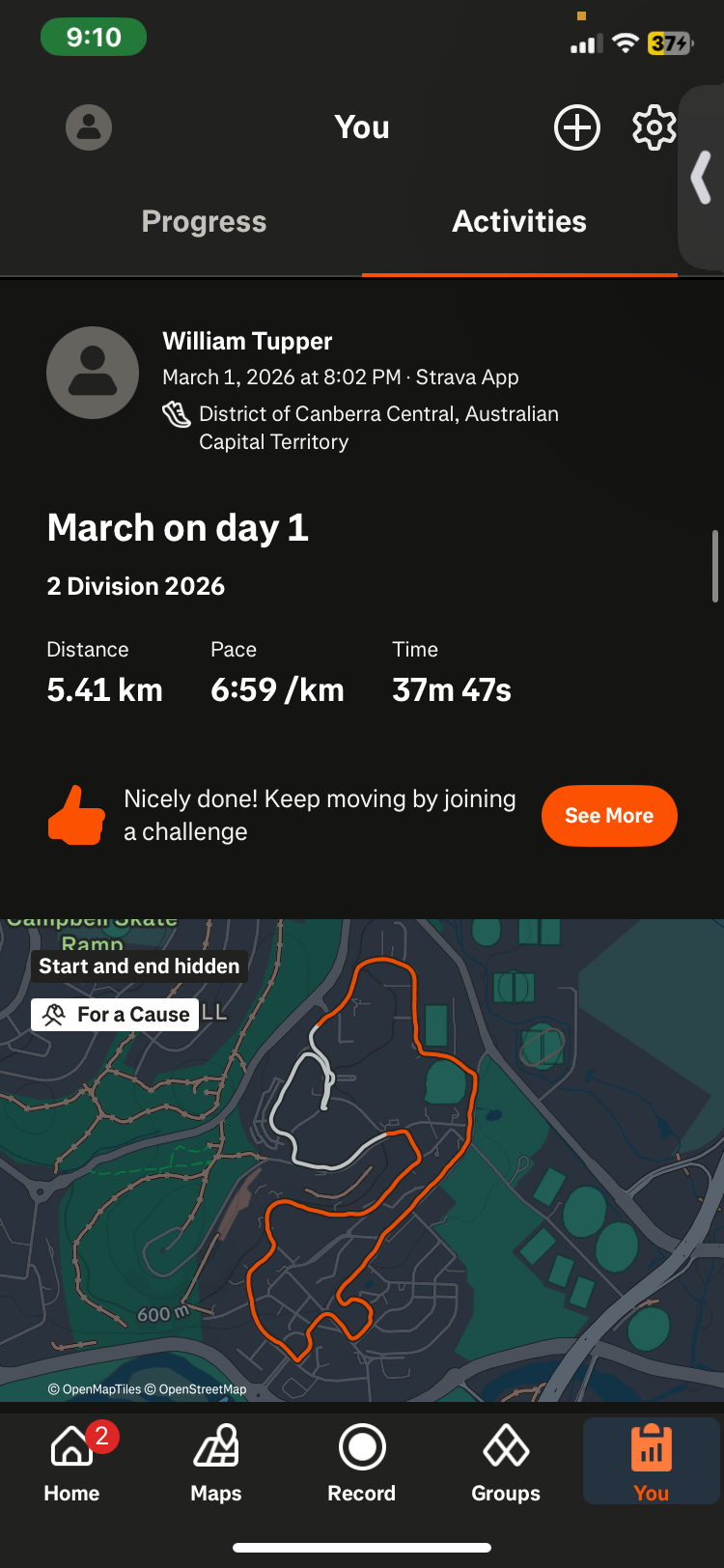Switch to the Progress tab
Viewport: 724px width, 1568px height.
pyautogui.click(x=204, y=221)
